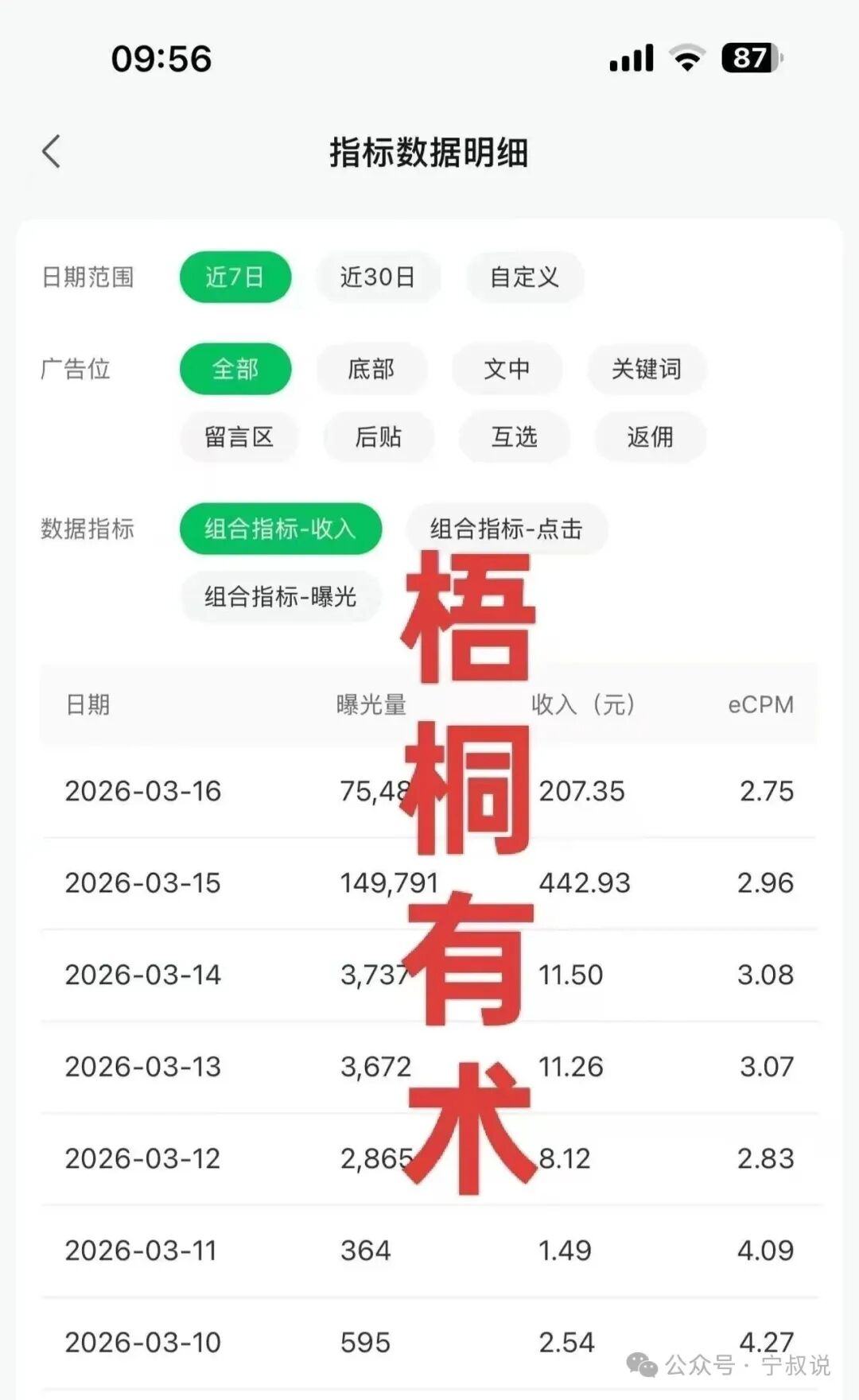This screenshot has width=859, height=1400.
Task: Enable the 全部 ad position filter
Action: [235, 369]
